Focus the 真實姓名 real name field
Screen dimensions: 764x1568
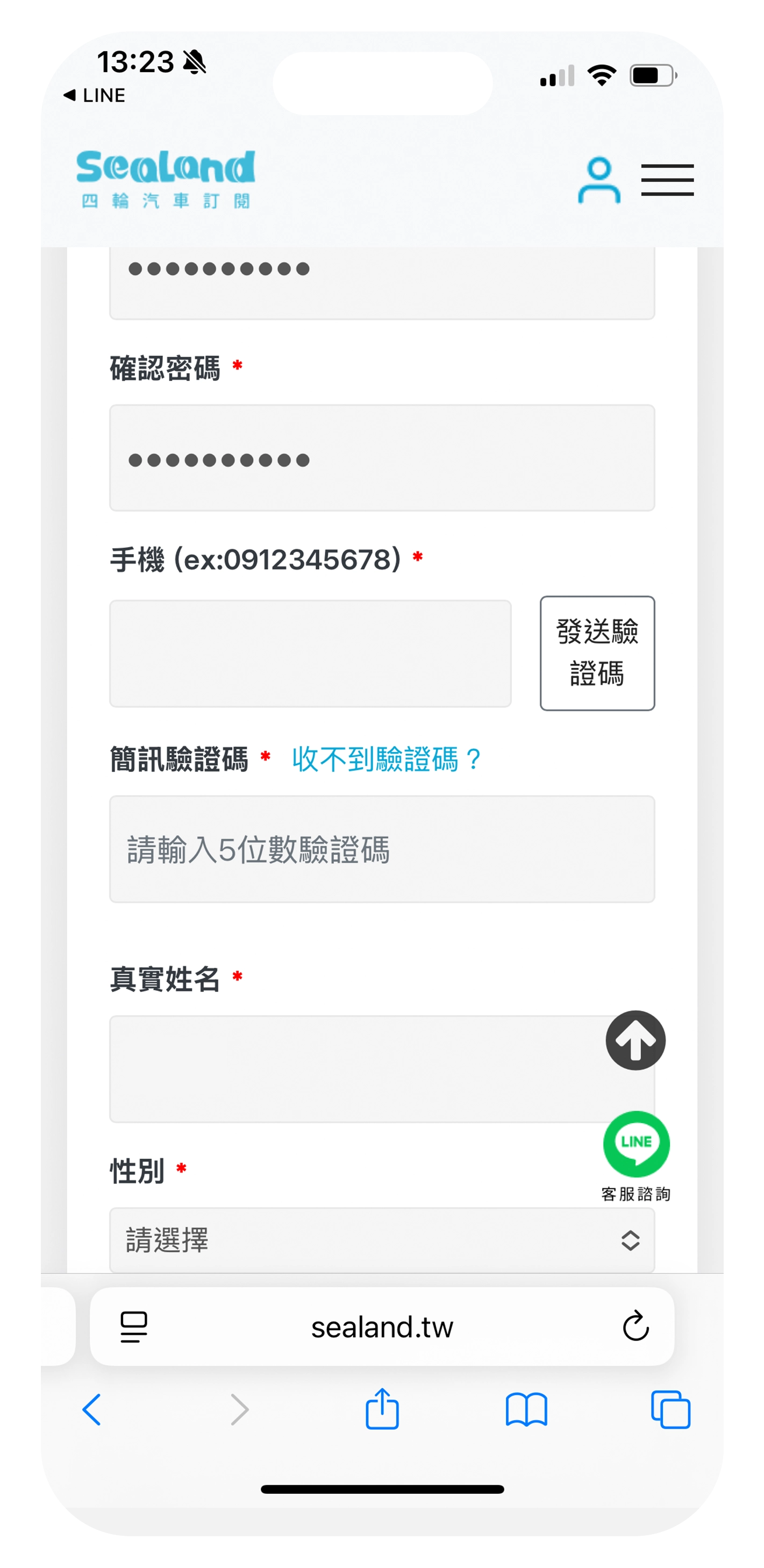click(x=353, y=1068)
